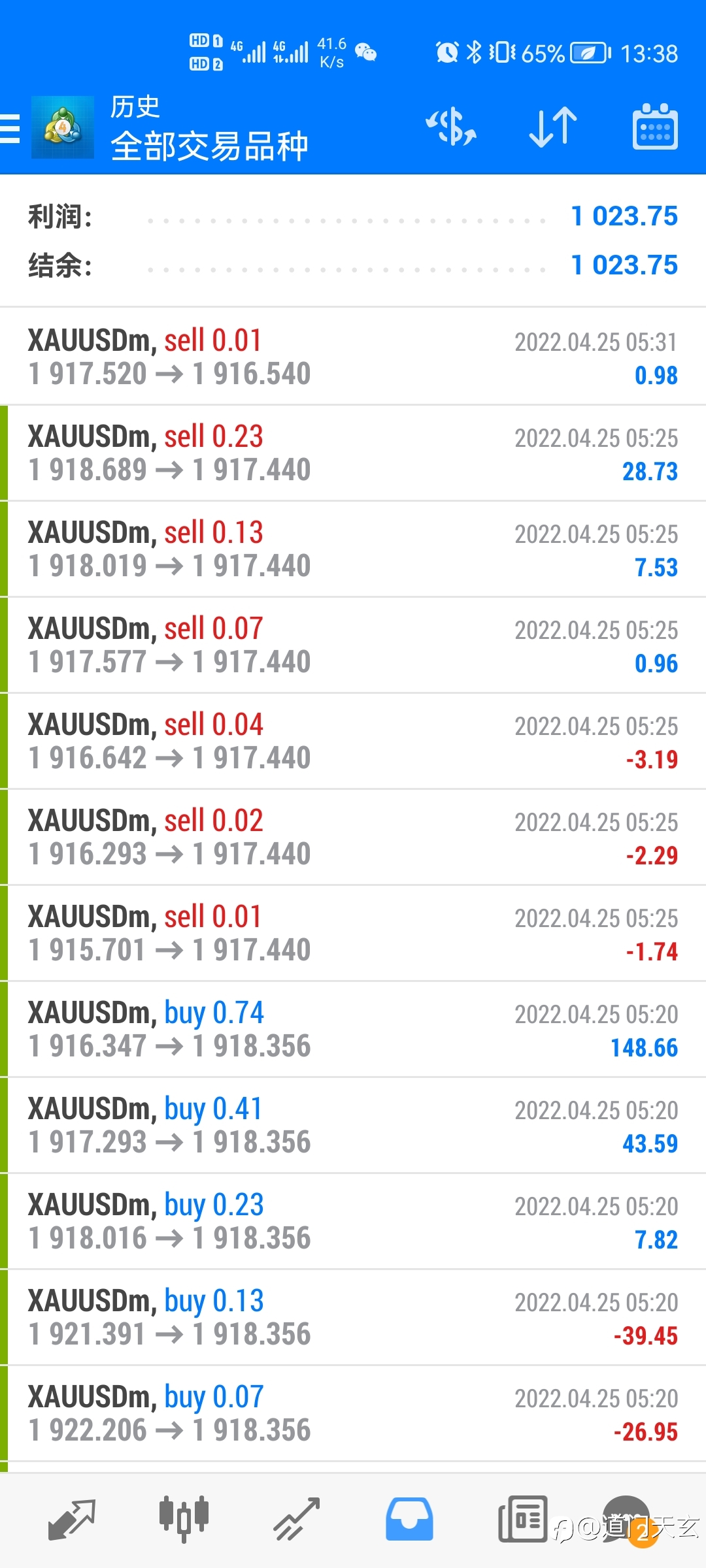Open the News tab

click(x=522, y=1520)
